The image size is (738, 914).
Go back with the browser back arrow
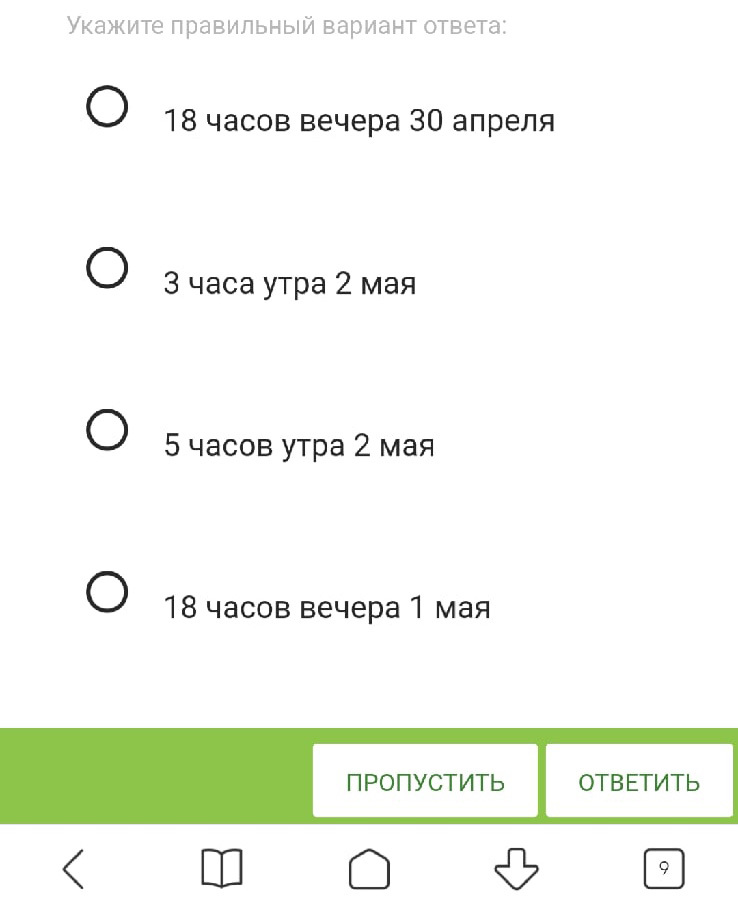pyautogui.click(x=74, y=868)
